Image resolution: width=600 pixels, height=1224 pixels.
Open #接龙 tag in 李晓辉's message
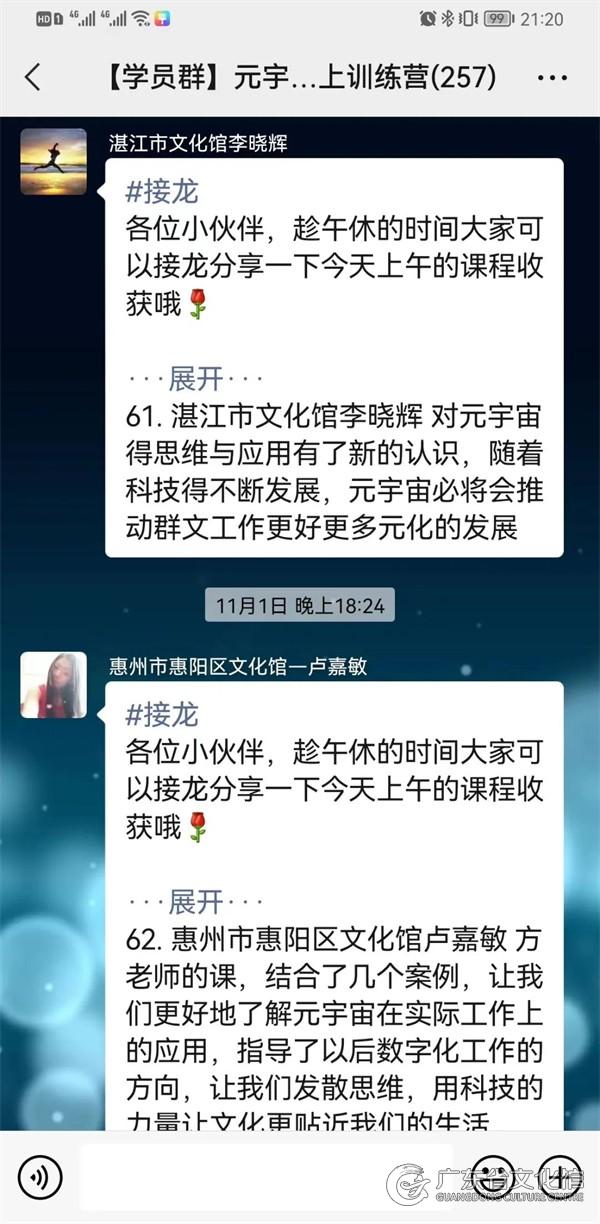click(x=163, y=190)
